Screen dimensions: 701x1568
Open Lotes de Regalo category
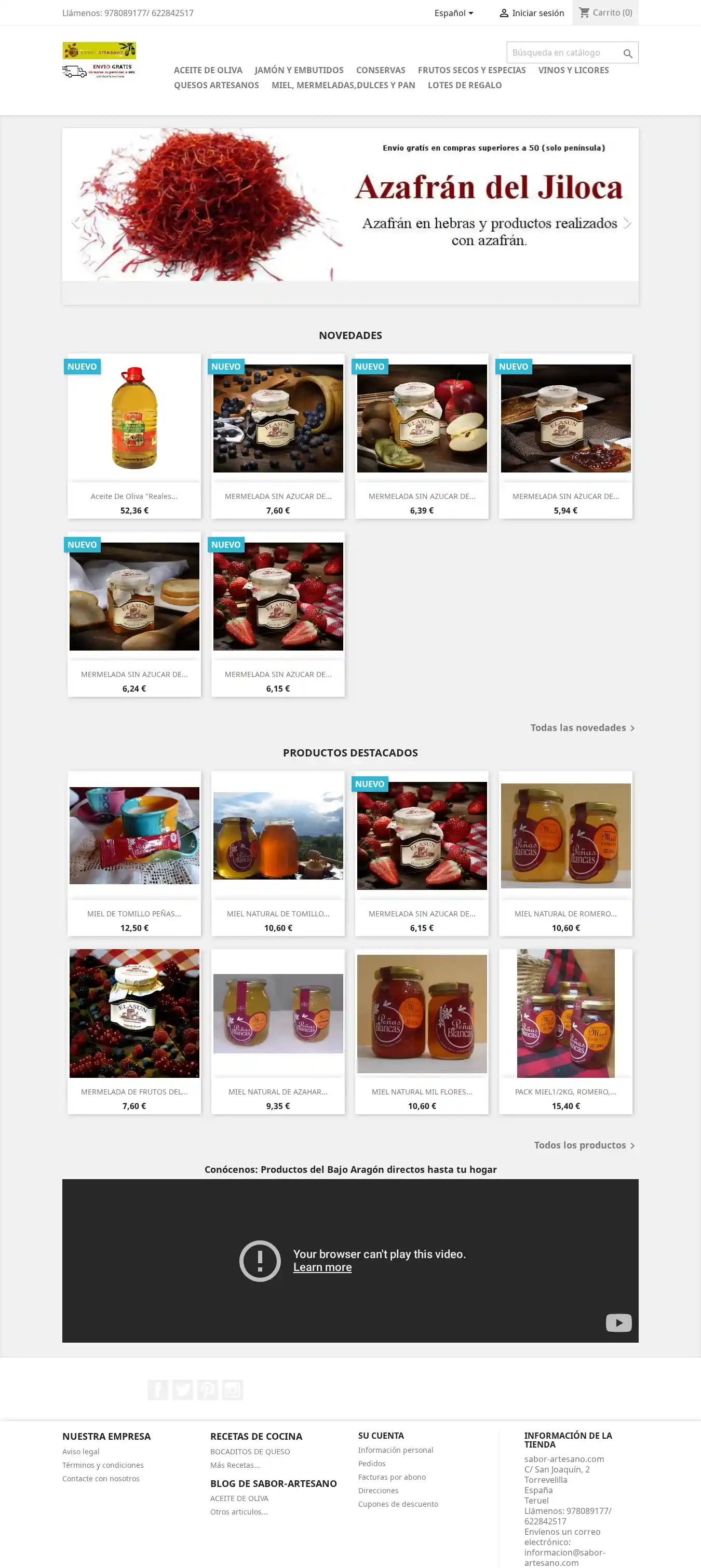pyautogui.click(x=464, y=85)
